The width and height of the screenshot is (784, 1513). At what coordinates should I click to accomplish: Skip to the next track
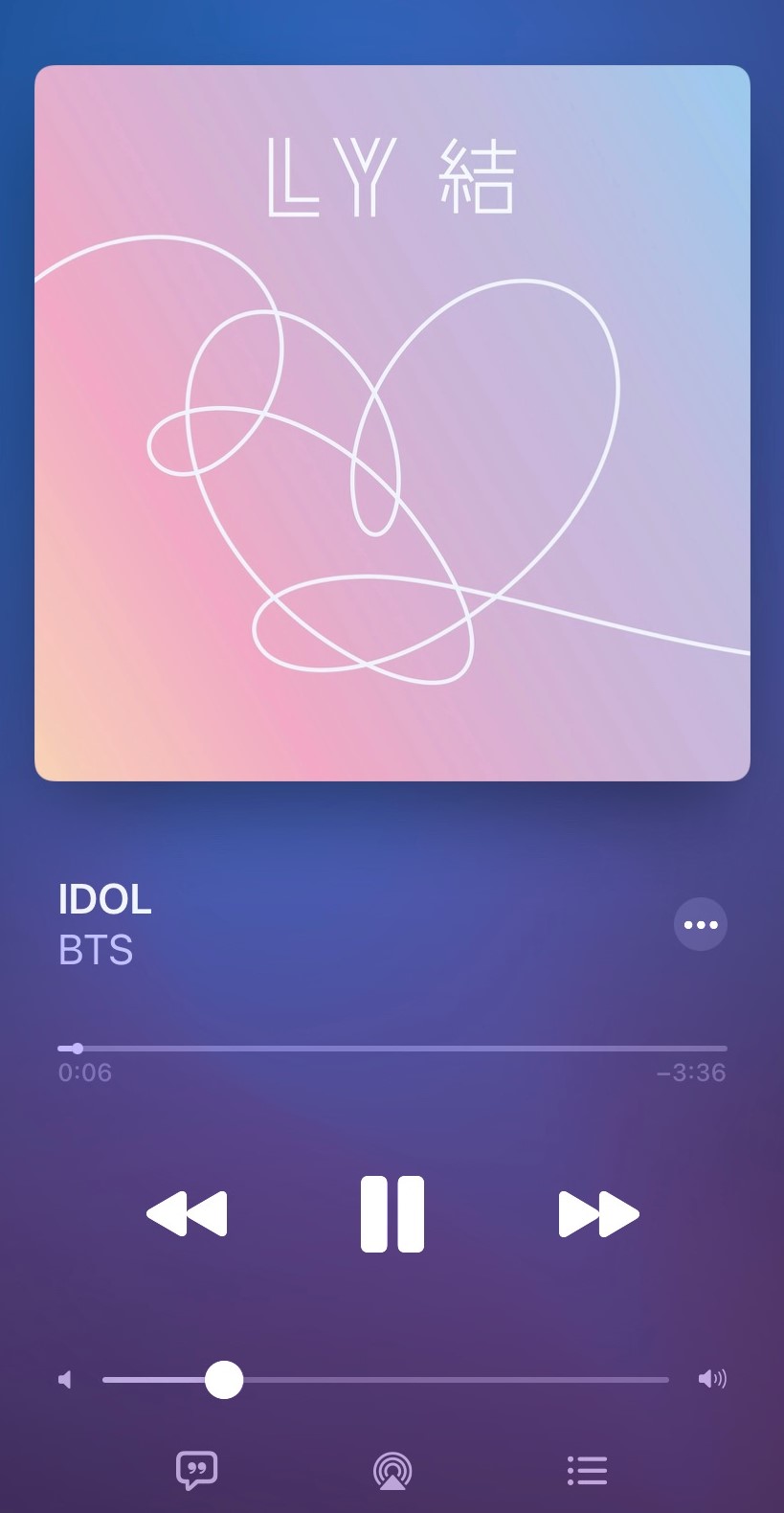tap(599, 1214)
